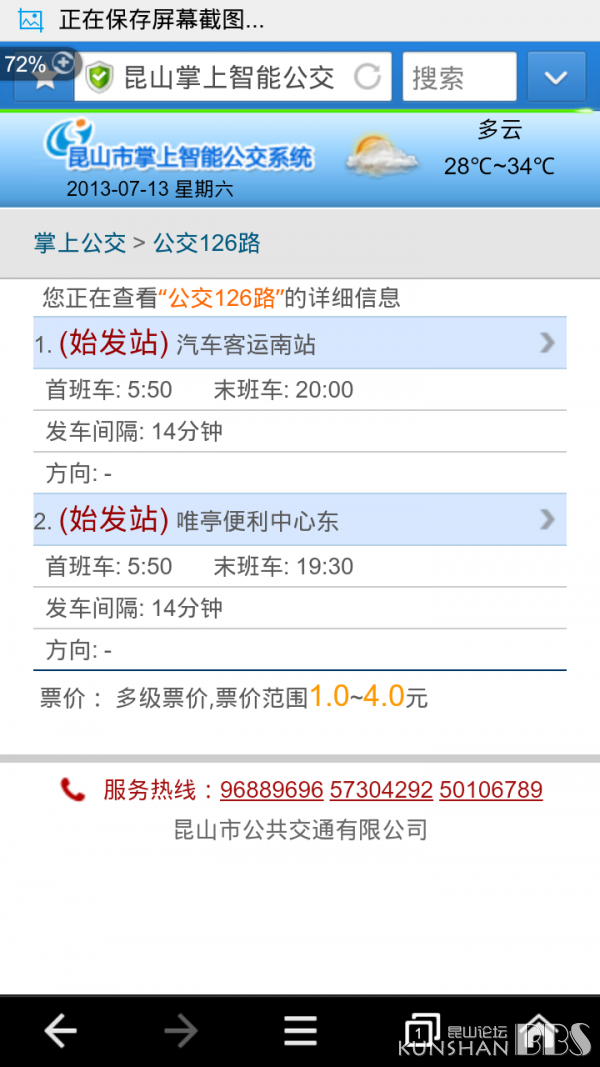The height and width of the screenshot is (1067, 600).
Task: Open the 公交126路 breadcrumb link
Action: coord(207,243)
